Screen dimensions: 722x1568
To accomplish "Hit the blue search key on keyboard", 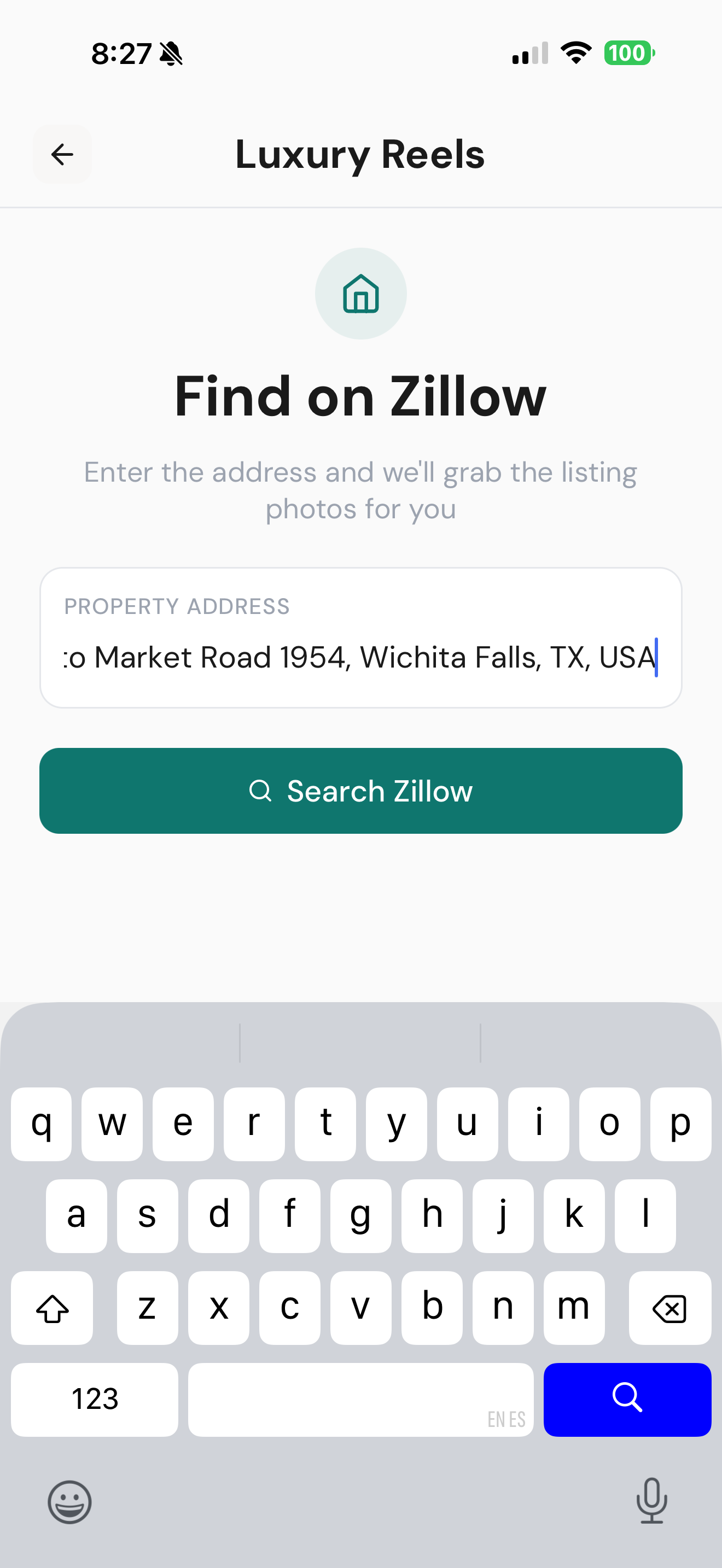I will point(626,1399).
